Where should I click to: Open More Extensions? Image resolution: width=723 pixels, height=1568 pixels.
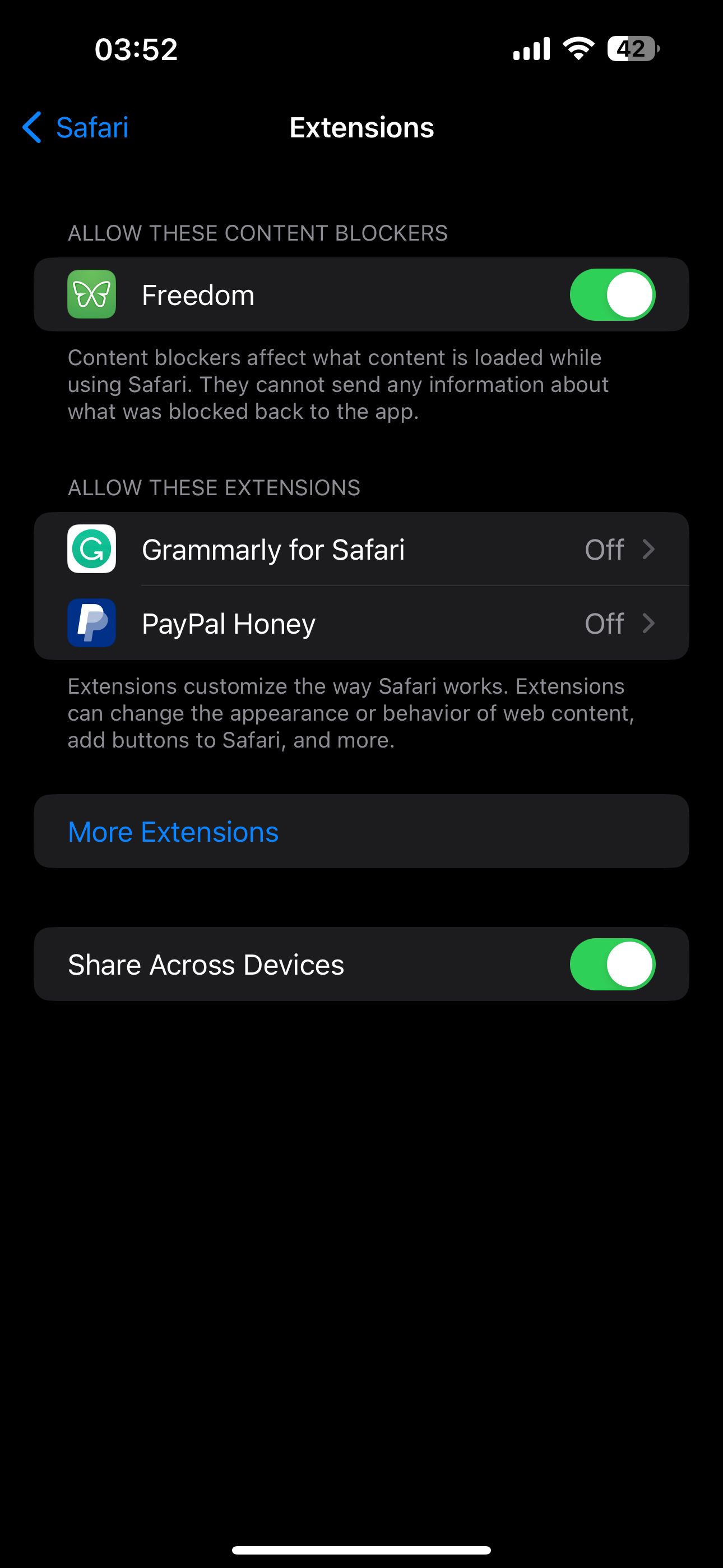tap(173, 832)
